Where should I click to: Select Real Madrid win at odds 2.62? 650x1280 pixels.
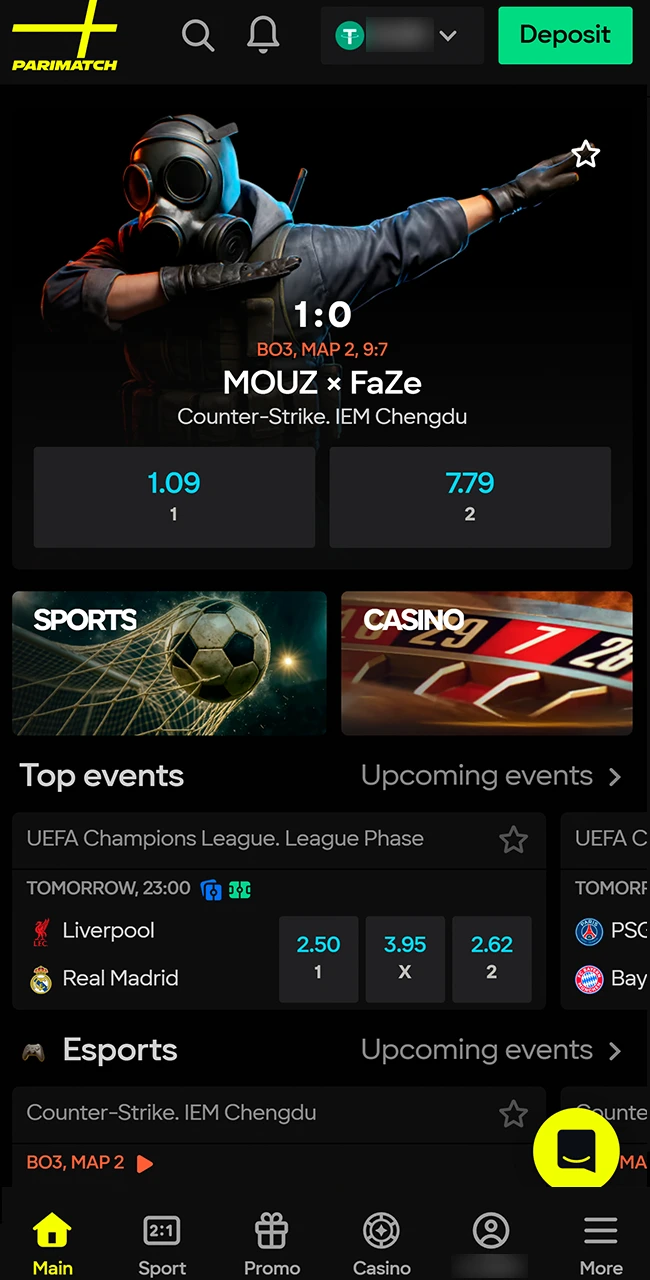coord(491,958)
